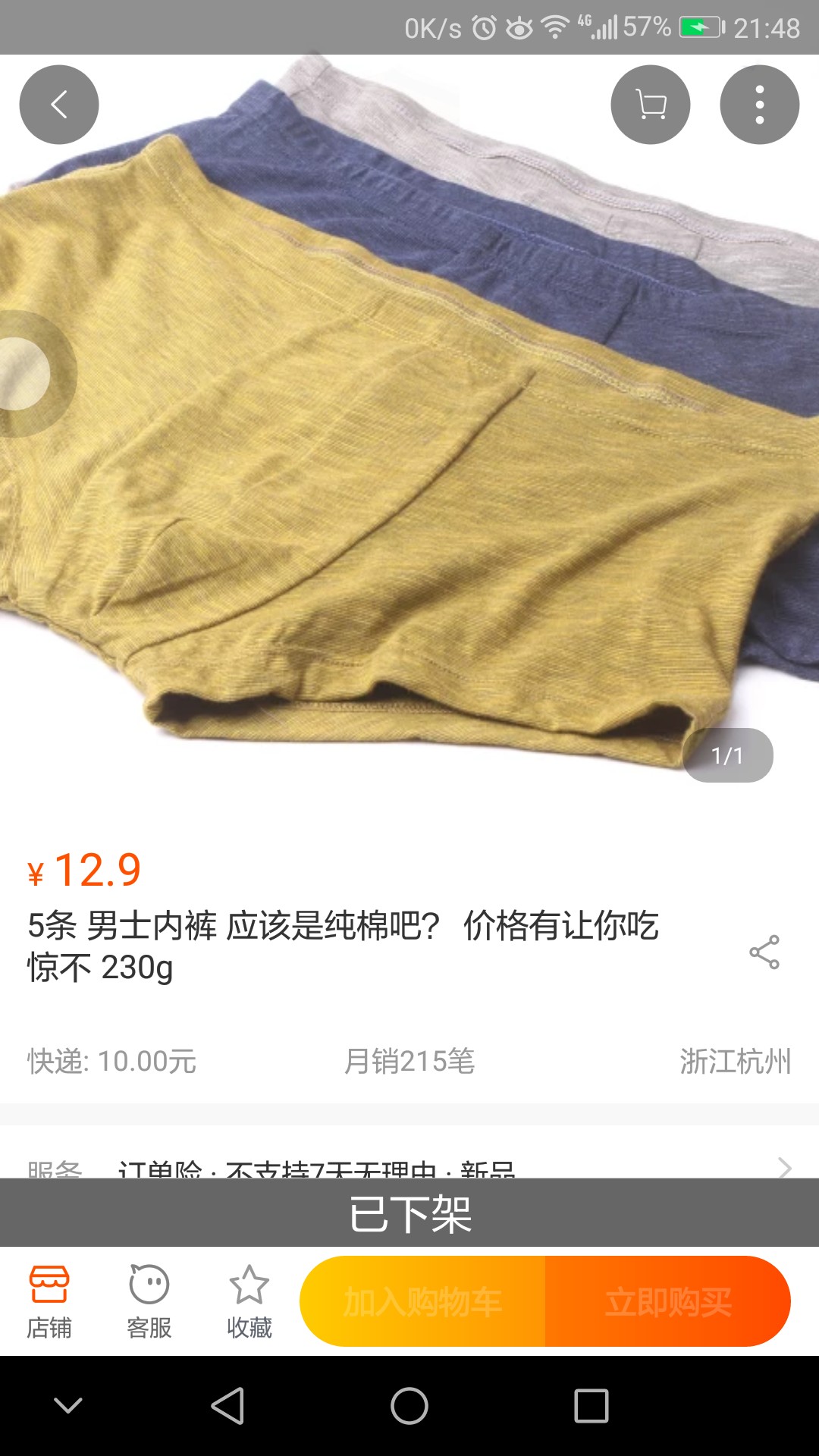Go to the Android home screen

click(x=409, y=1407)
